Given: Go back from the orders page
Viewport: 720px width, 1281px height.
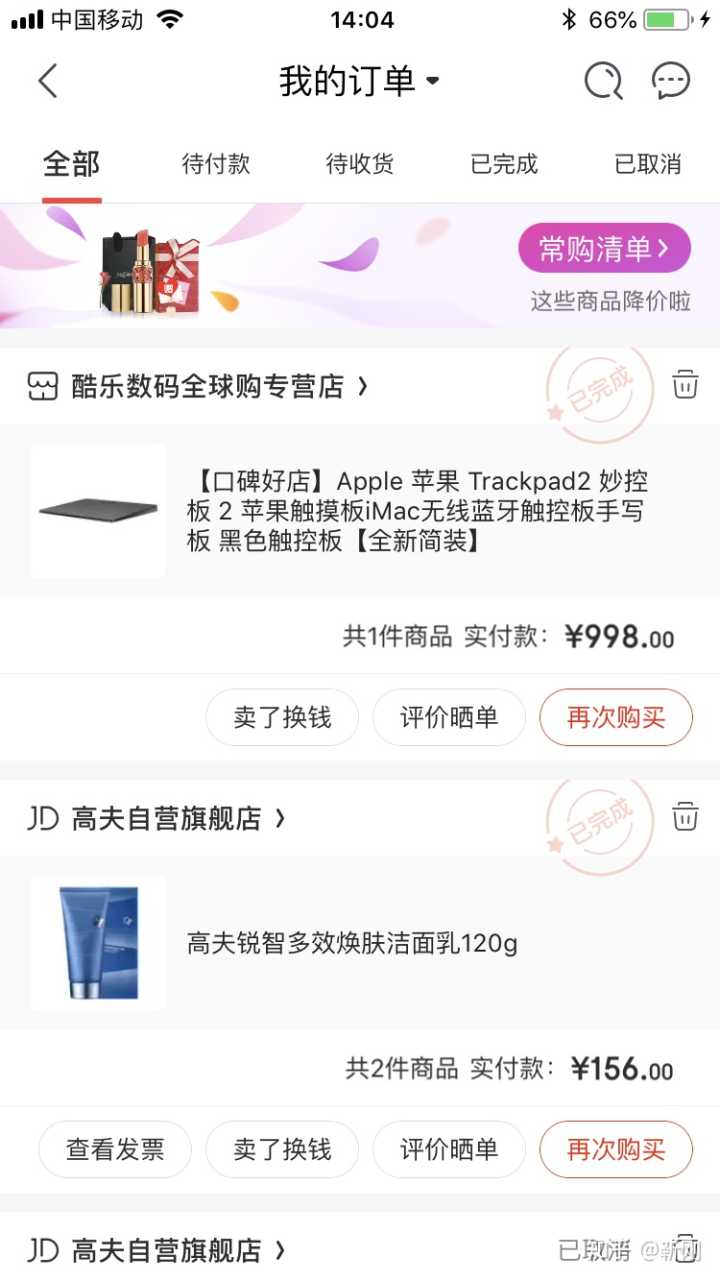Looking at the screenshot, I should click(48, 81).
